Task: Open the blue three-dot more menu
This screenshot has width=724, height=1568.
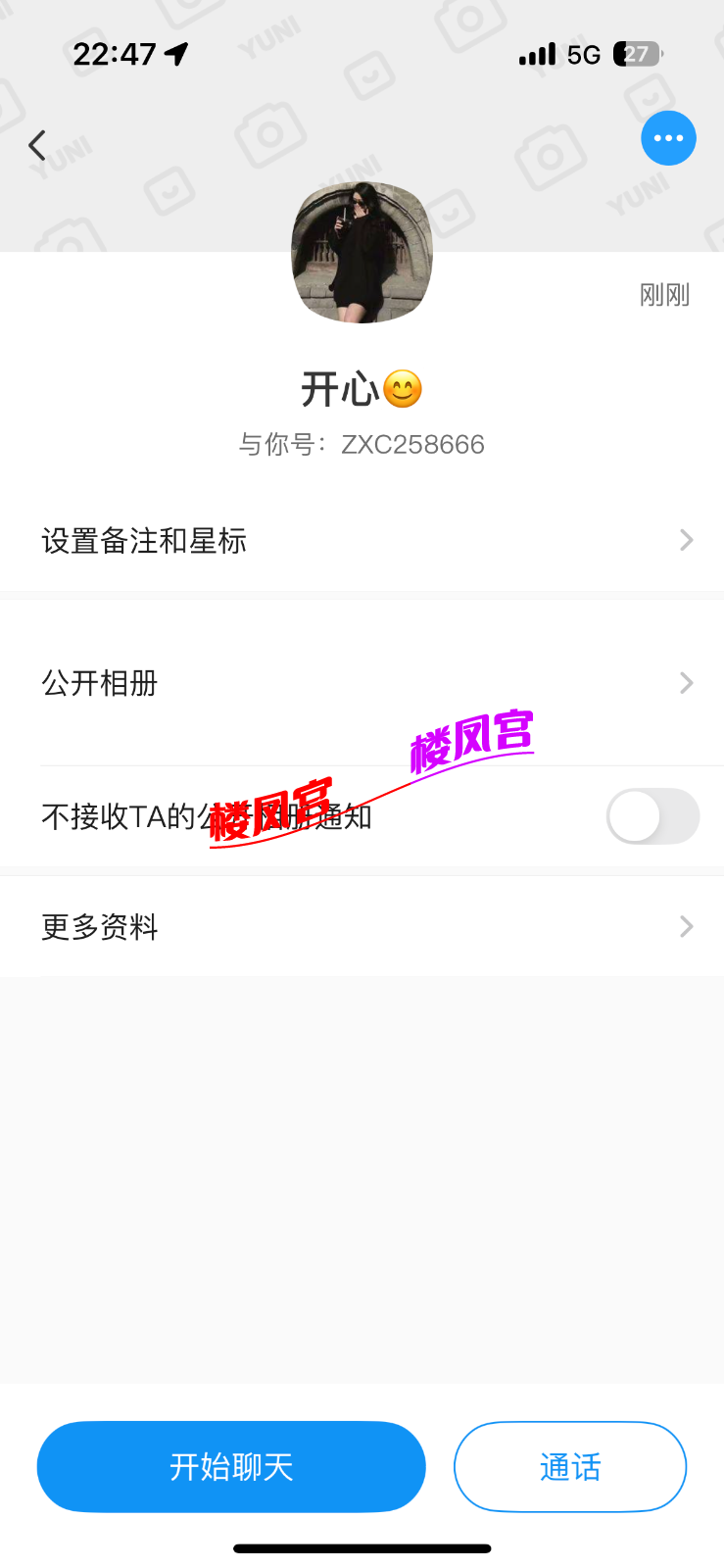Action: [x=668, y=138]
